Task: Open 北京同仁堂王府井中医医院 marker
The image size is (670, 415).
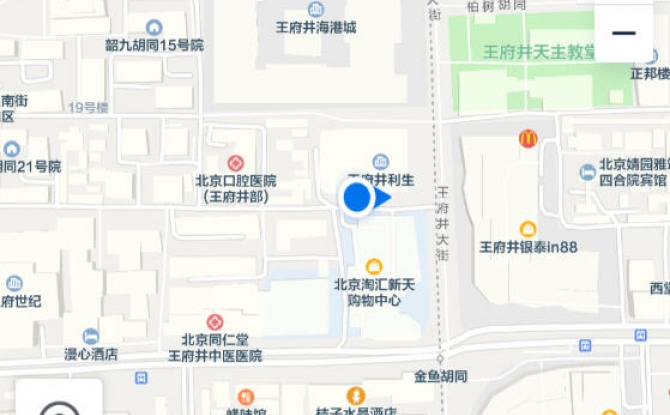Action: pyautogui.click(x=214, y=322)
